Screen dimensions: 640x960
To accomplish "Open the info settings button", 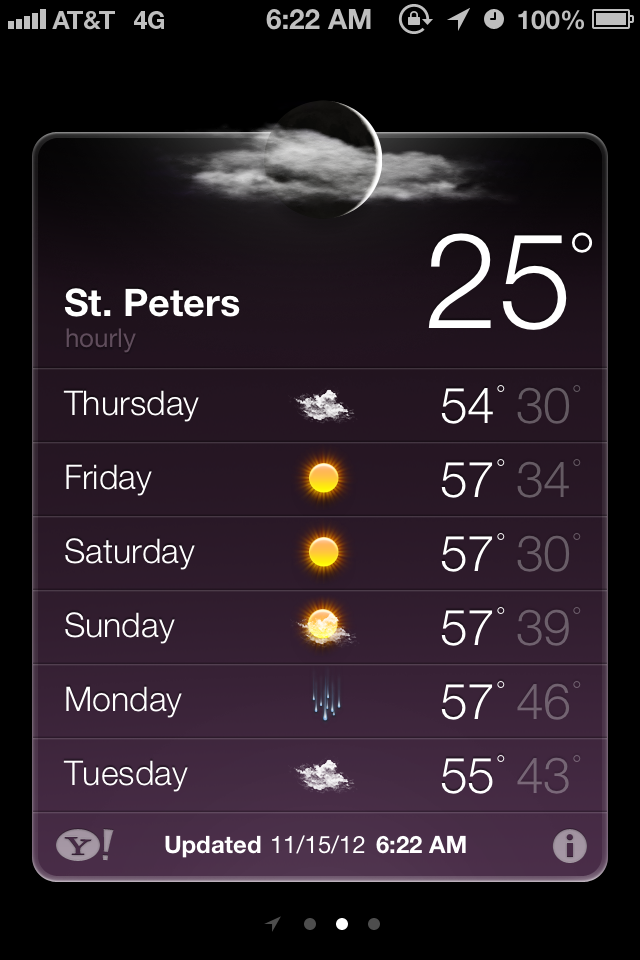I will click(569, 846).
